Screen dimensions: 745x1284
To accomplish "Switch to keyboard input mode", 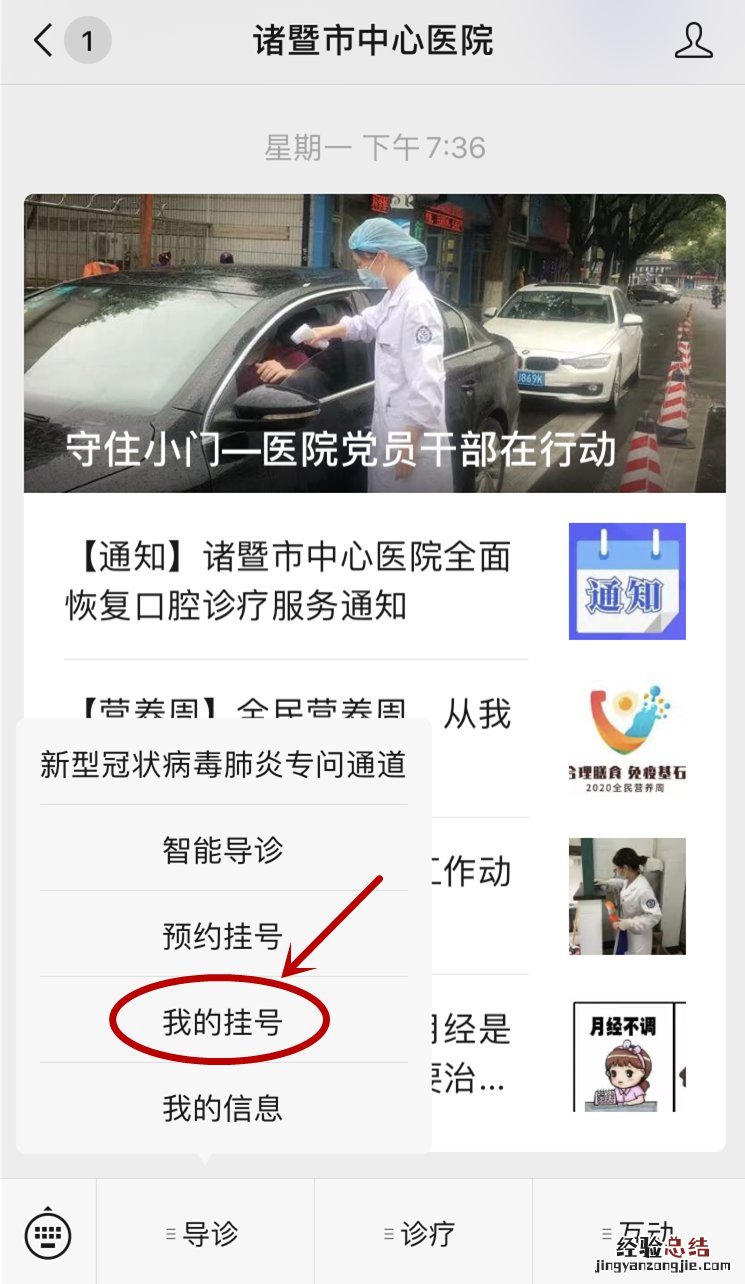I will 47,1233.
